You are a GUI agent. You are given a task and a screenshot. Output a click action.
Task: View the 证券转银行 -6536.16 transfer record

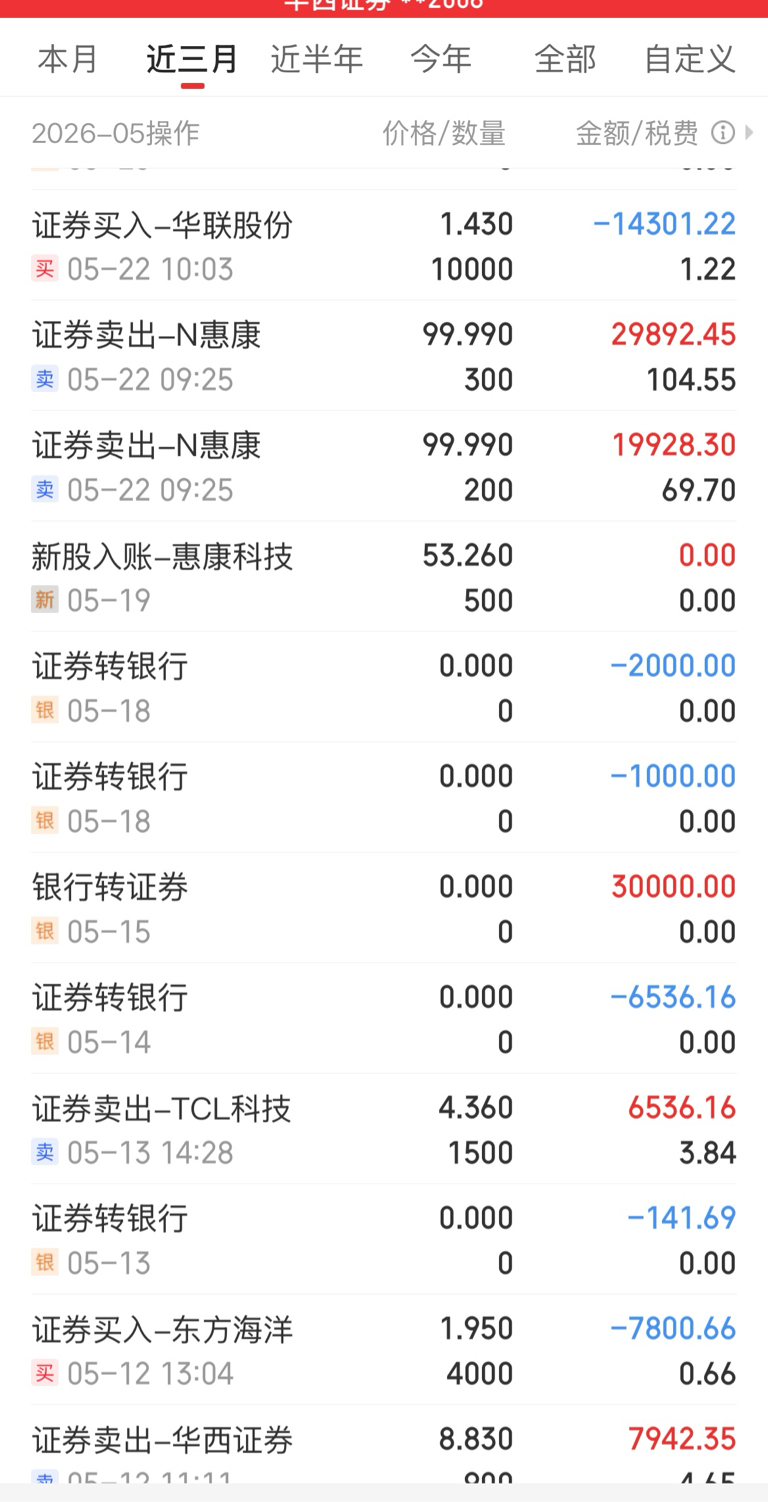coord(384,1019)
